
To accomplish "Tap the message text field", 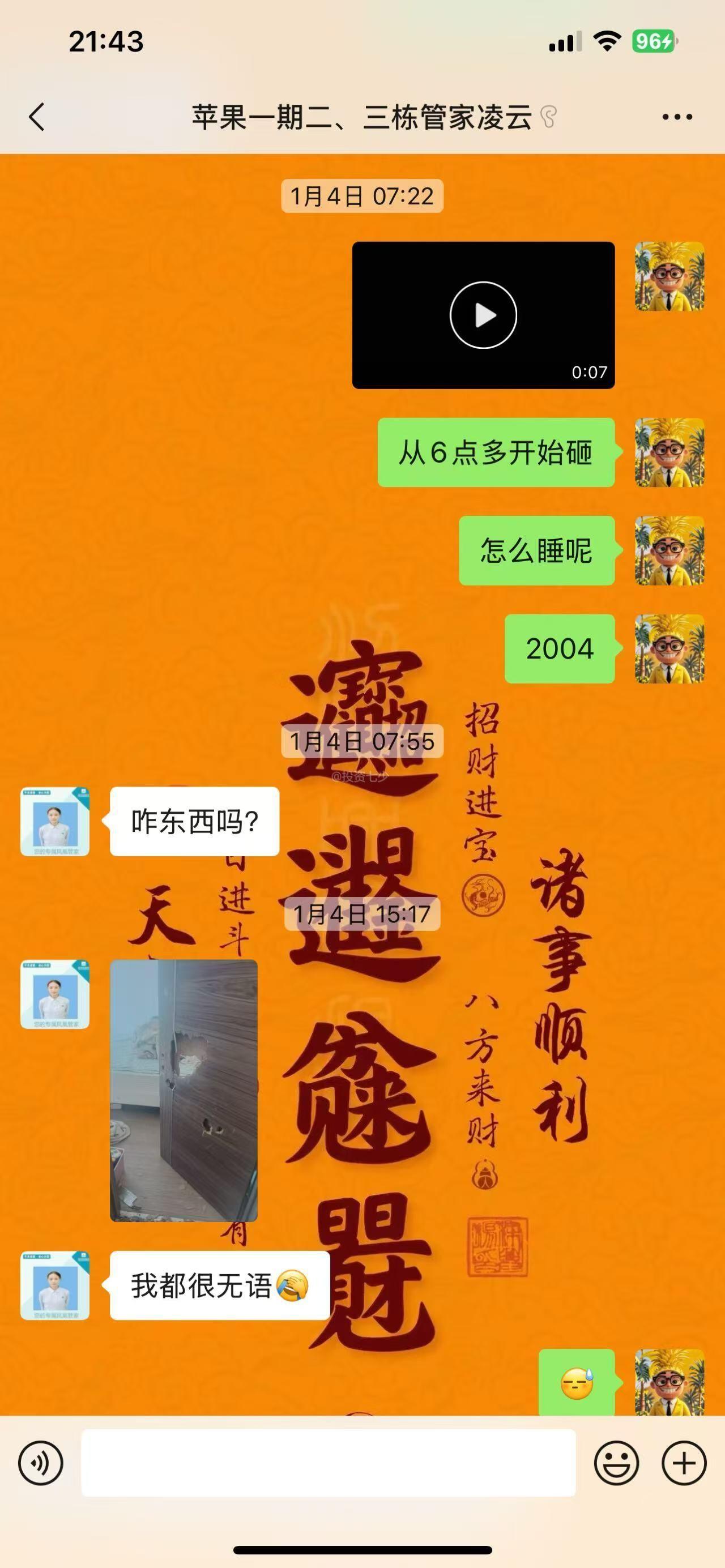I will click(x=329, y=1463).
